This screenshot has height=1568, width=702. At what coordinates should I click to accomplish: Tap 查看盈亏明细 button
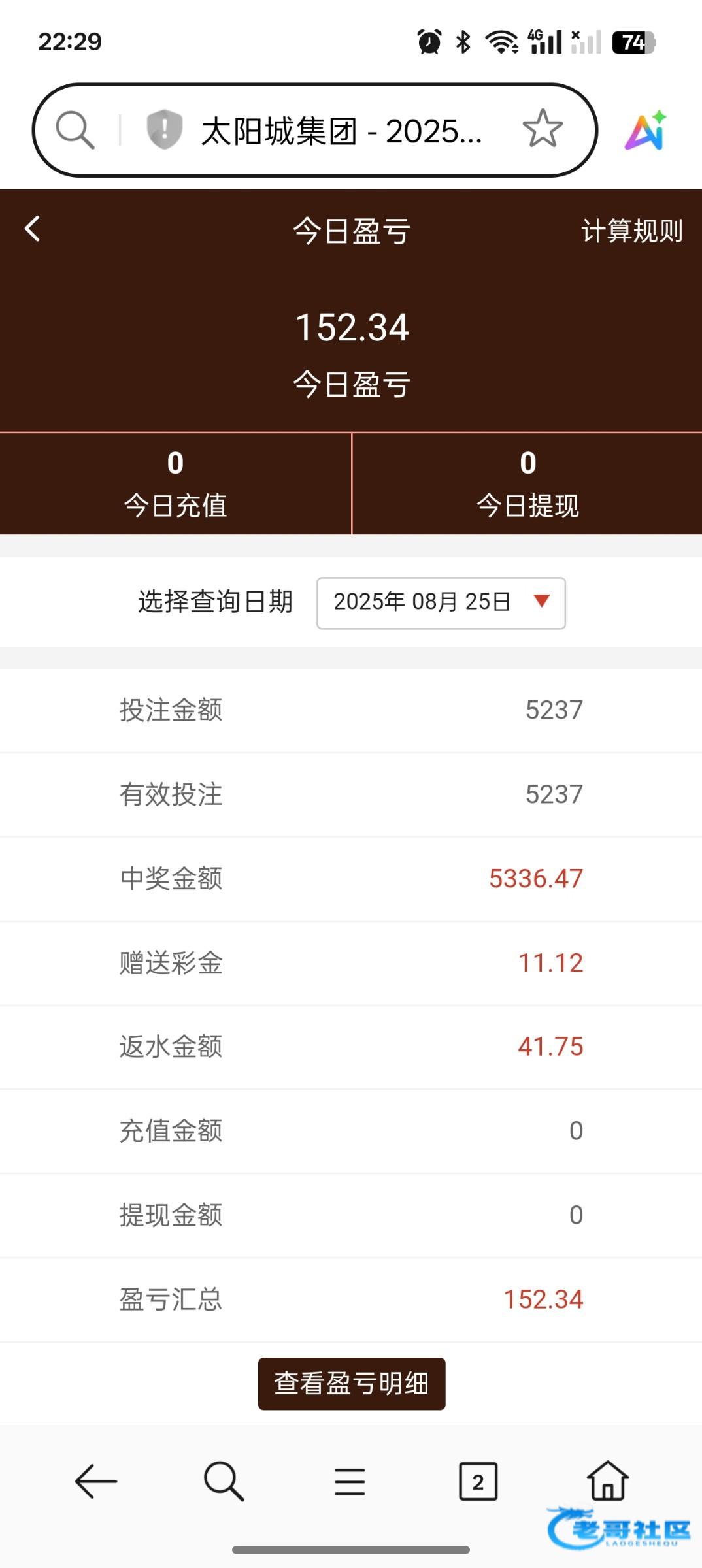coord(352,1384)
